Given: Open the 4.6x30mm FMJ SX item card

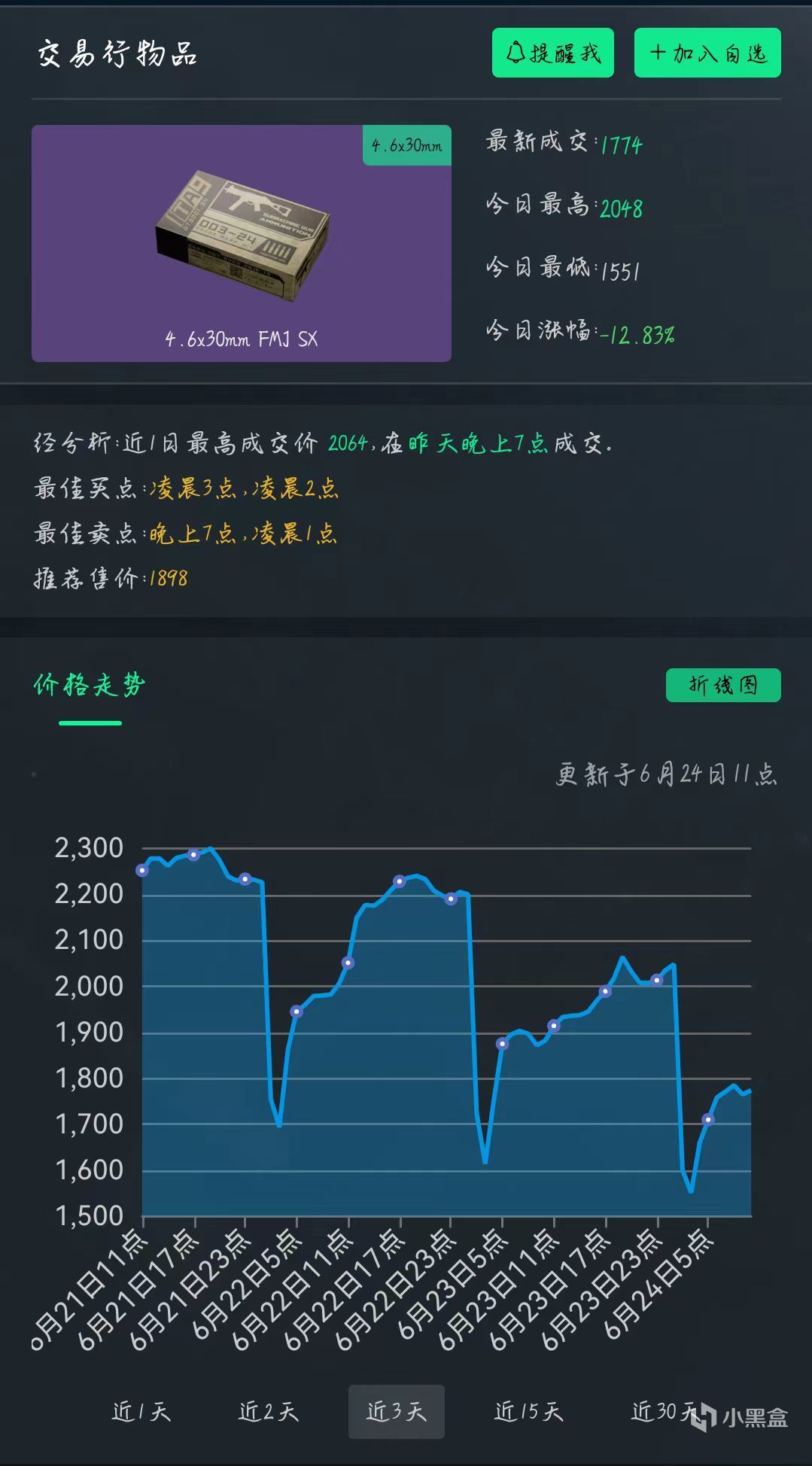Looking at the screenshot, I should pos(242,243).
